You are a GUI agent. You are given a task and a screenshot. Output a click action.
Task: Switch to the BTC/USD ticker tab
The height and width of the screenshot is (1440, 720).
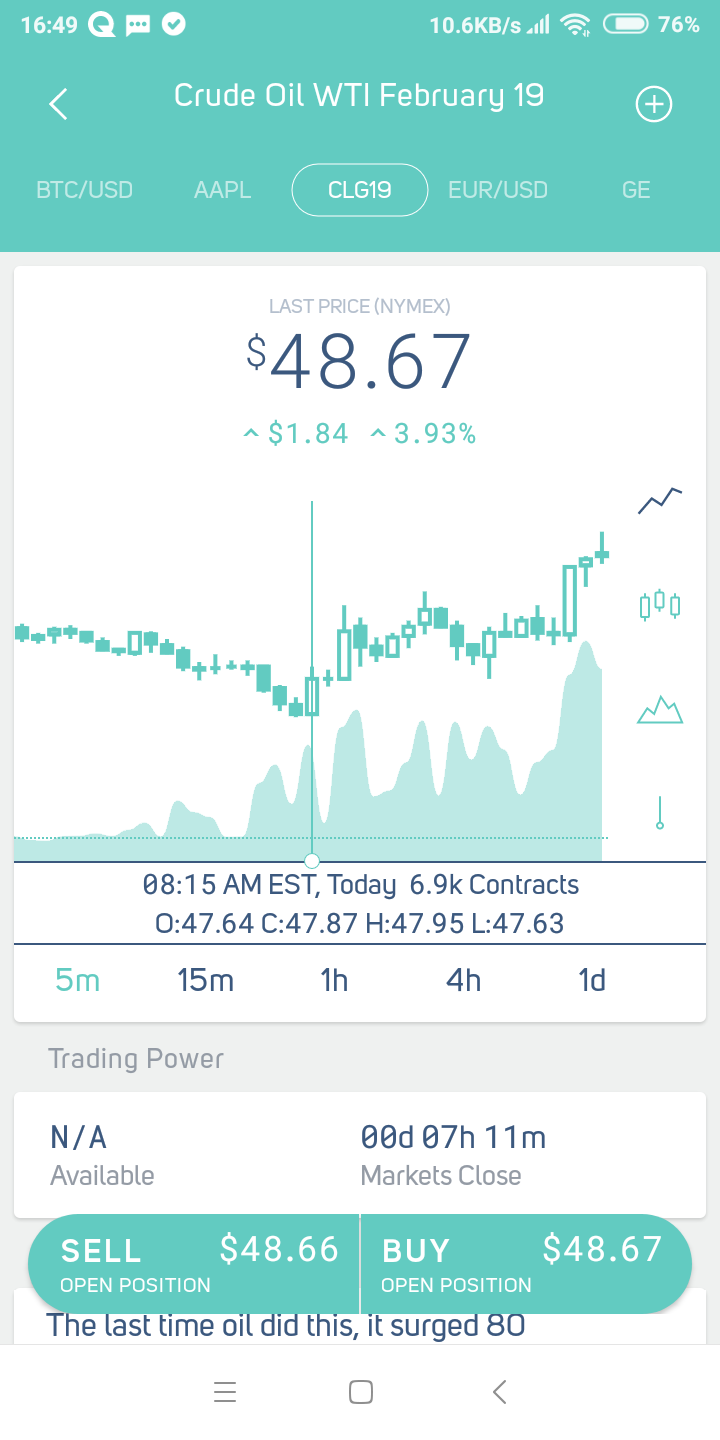click(x=84, y=190)
